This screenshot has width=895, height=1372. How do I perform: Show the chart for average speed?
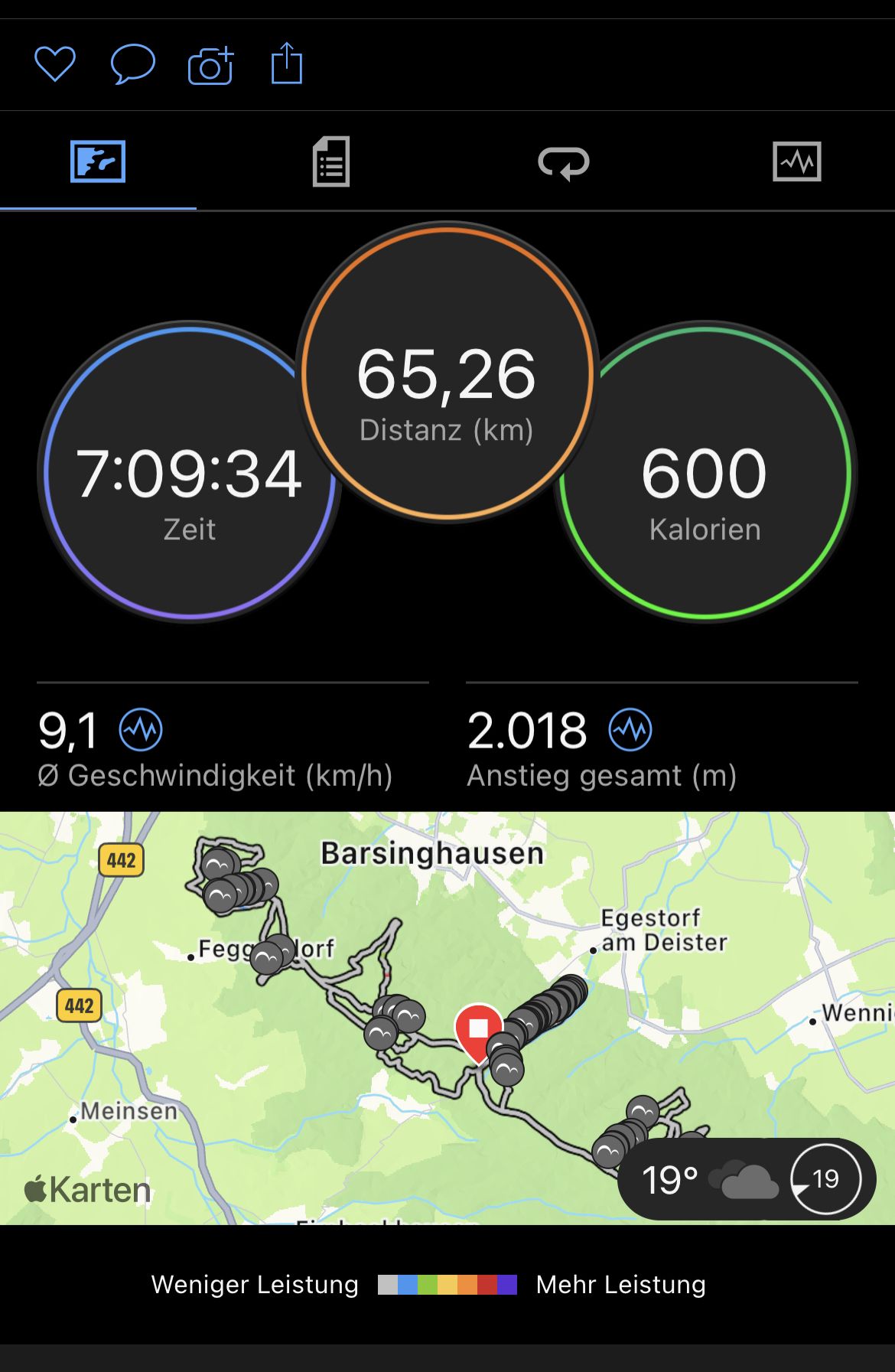pos(141,730)
